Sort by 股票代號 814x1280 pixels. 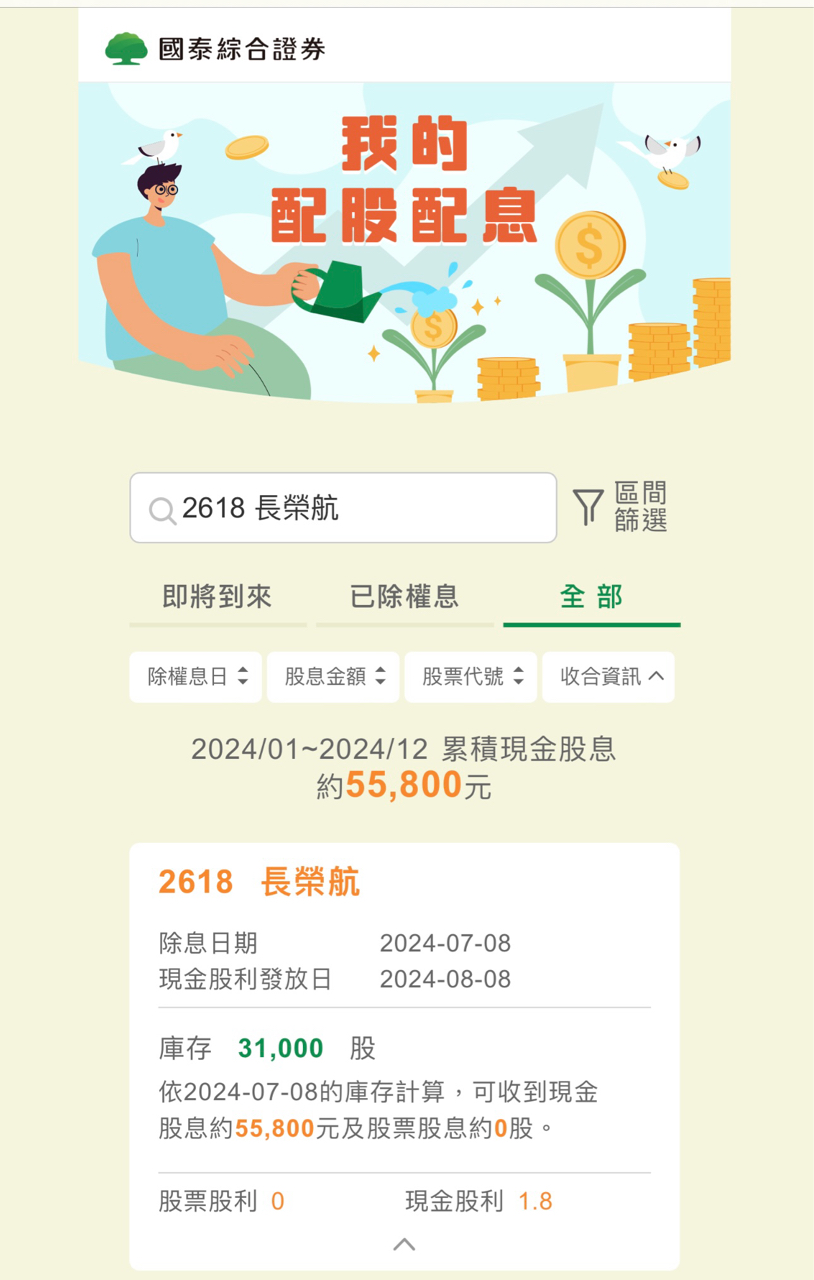pyautogui.click(x=471, y=677)
